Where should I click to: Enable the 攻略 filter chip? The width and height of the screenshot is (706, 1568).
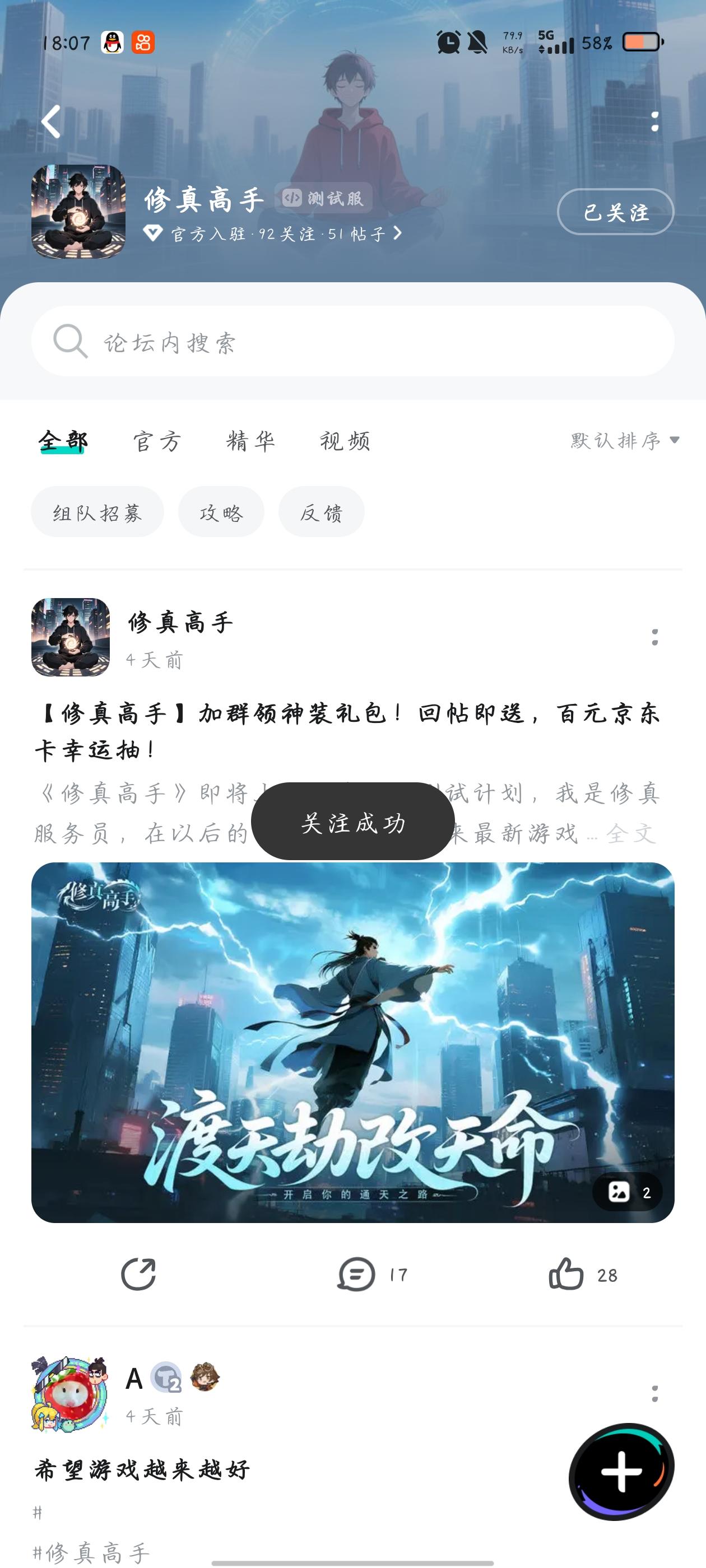[221, 512]
